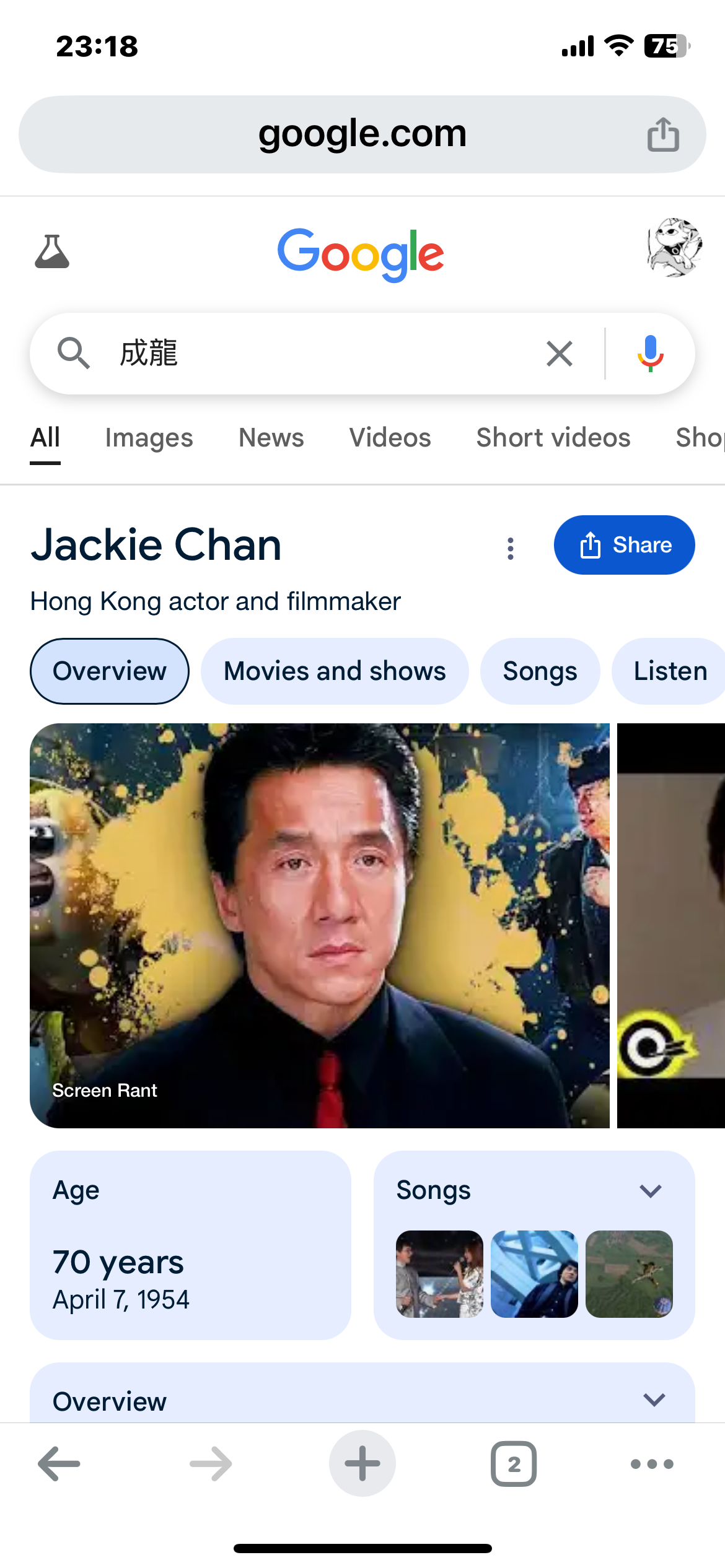Switch to the News tab

pyautogui.click(x=271, y=438)
